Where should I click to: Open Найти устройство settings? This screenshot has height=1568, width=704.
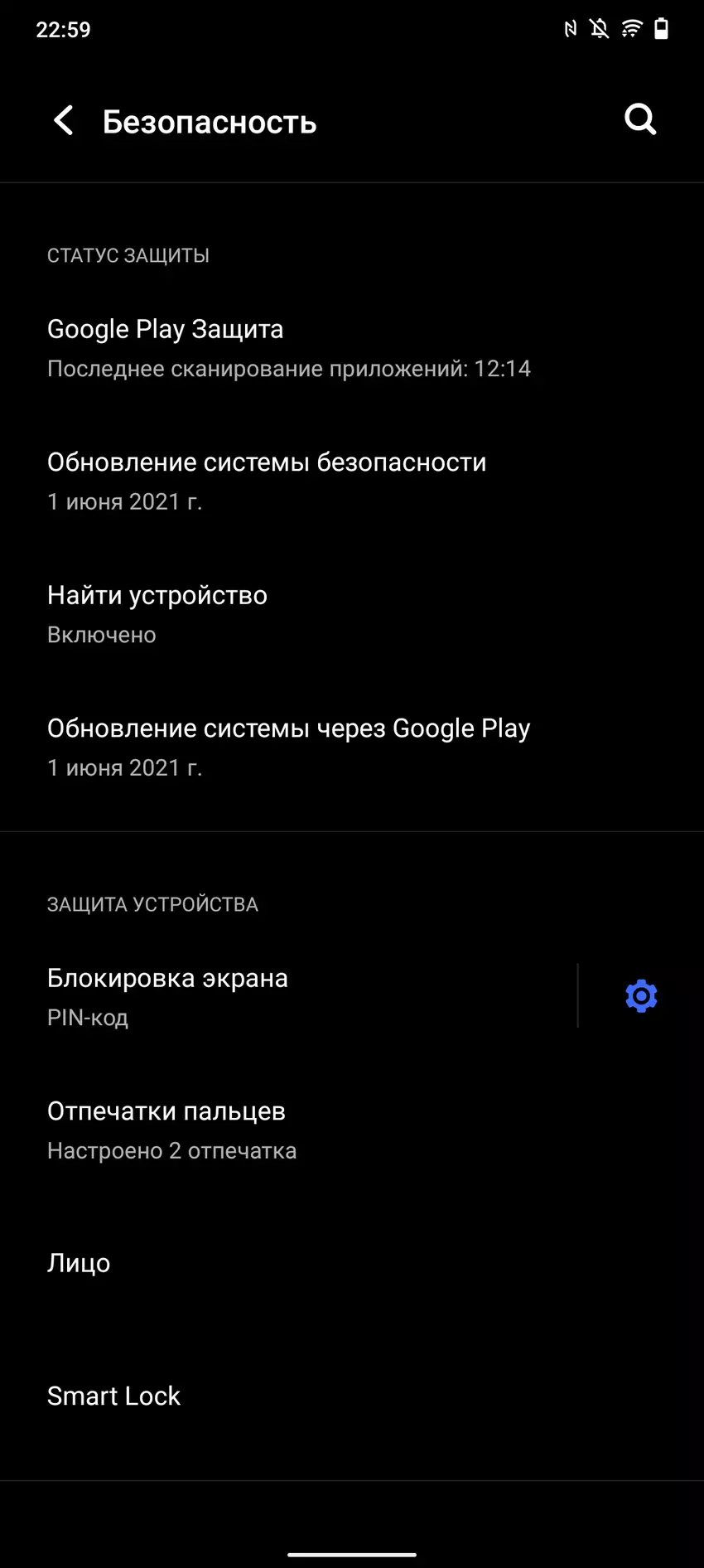click(157, 614)
